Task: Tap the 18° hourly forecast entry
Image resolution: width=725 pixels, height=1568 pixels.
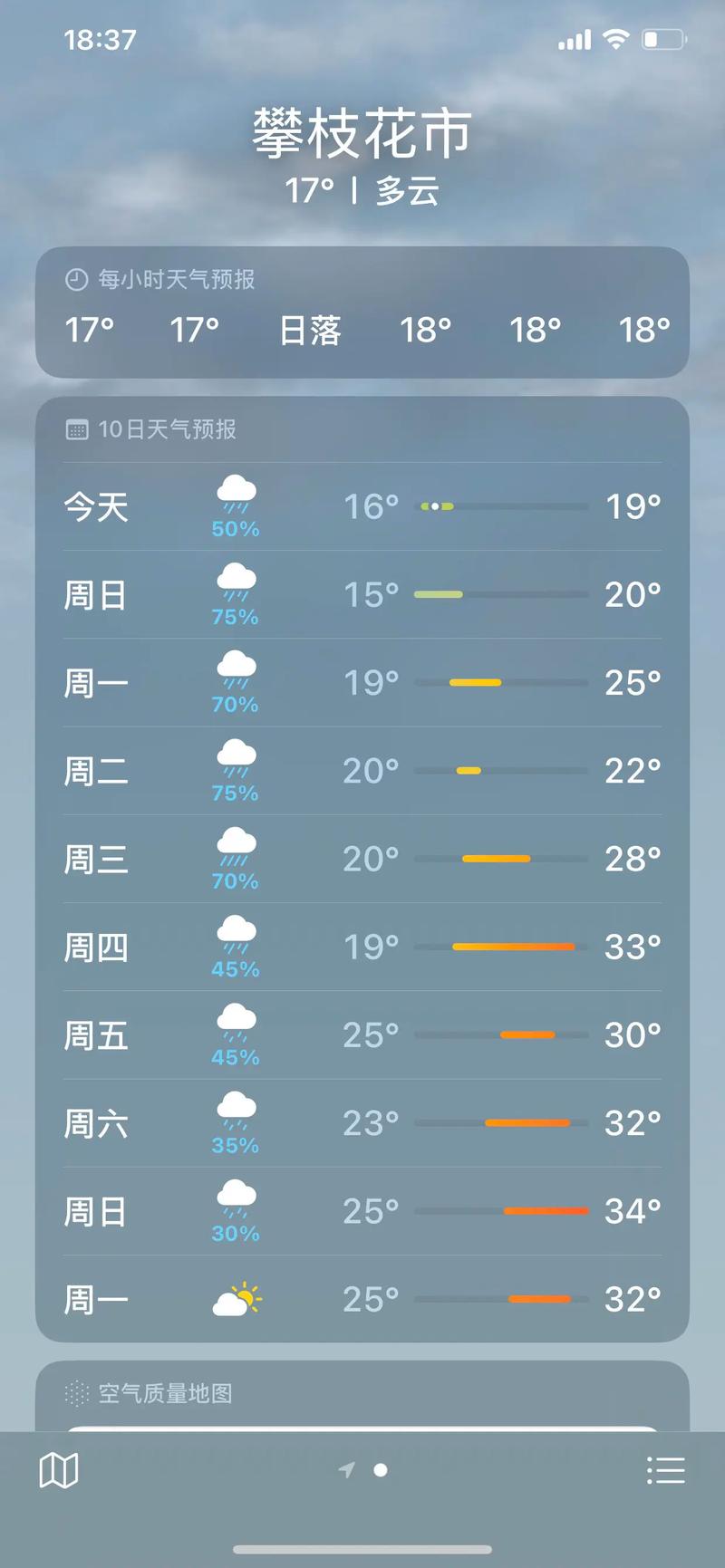Action: 426,331
